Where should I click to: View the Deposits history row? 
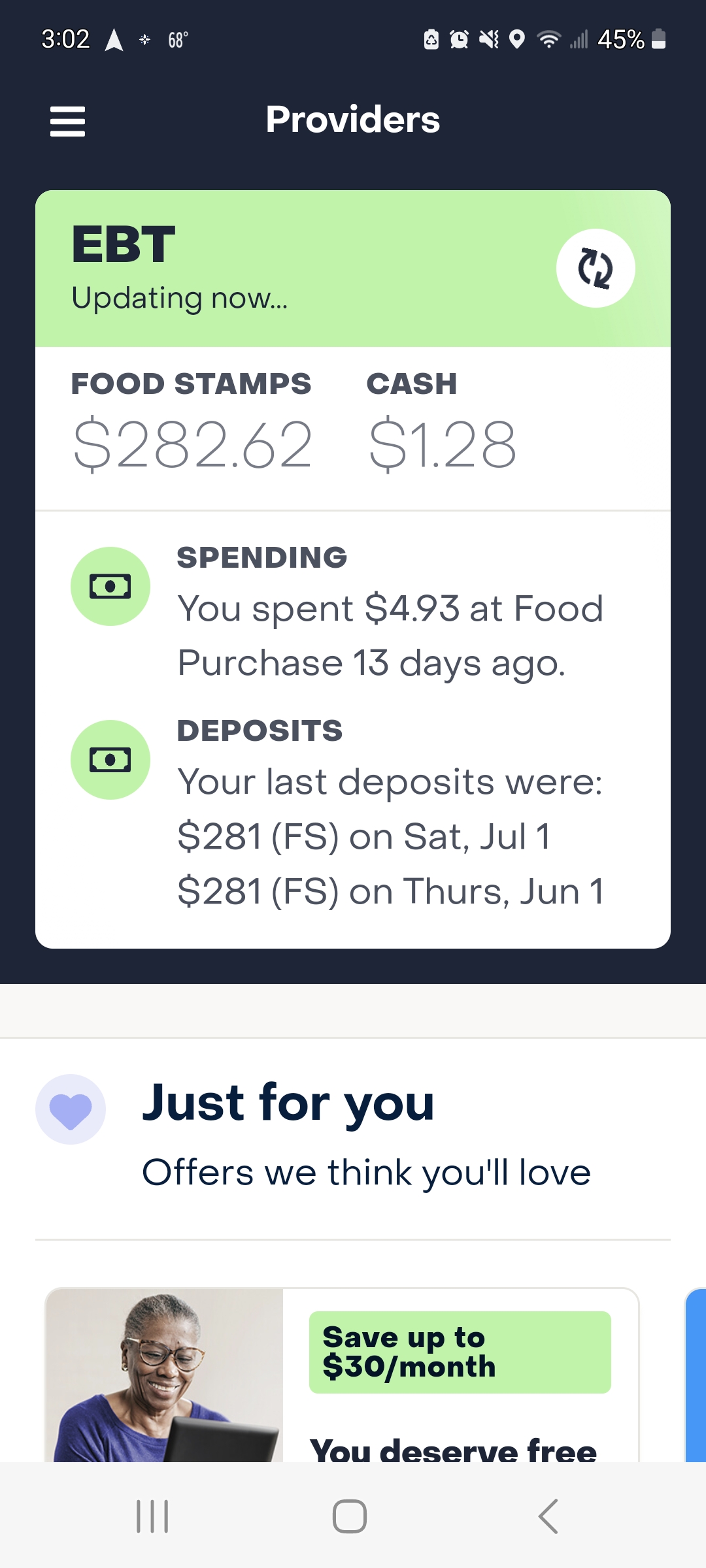click(x=353, y=812)
